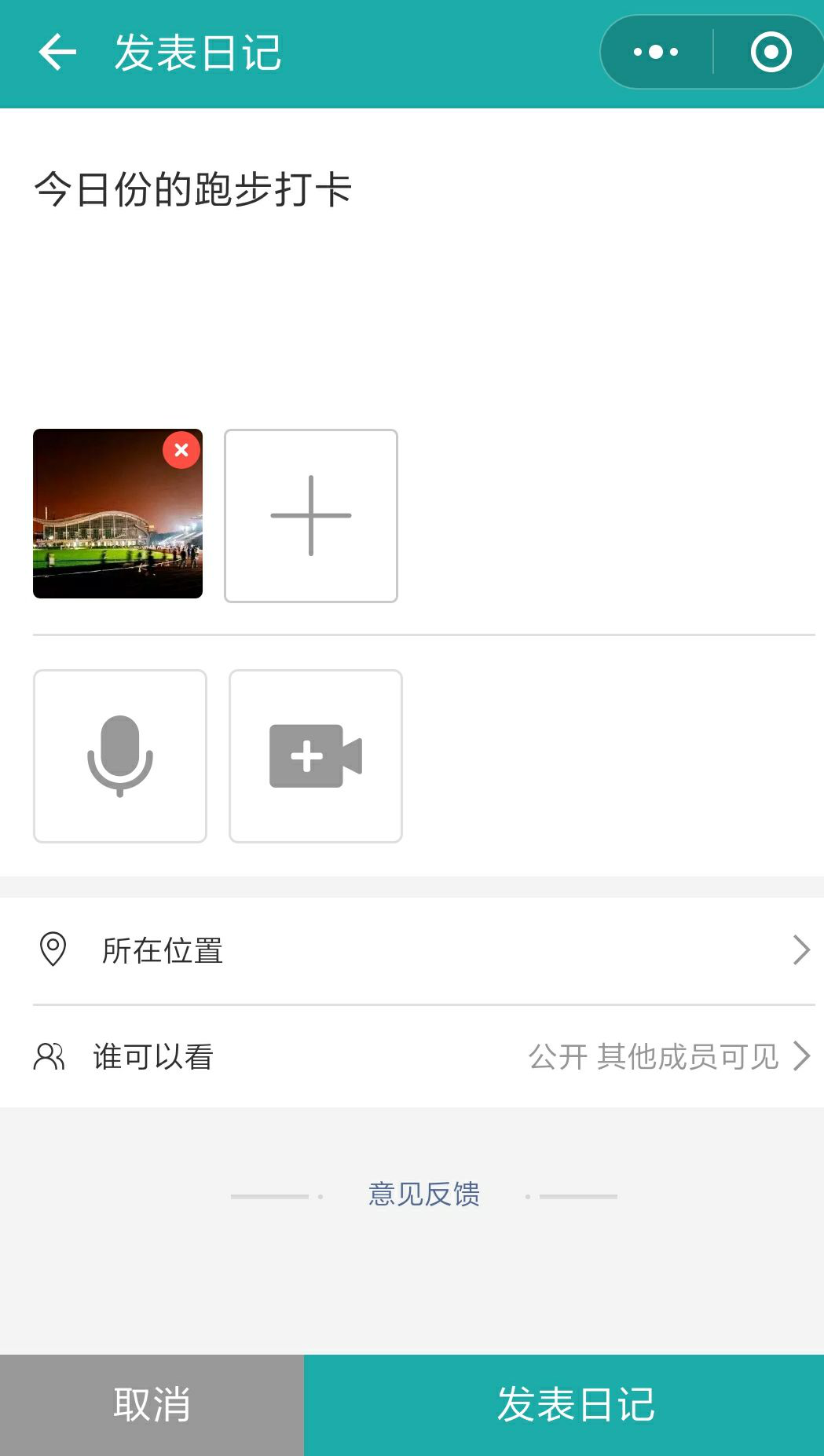Add a video to the diary
This screenshot has width=824, height=1456.
click(316, 756)
